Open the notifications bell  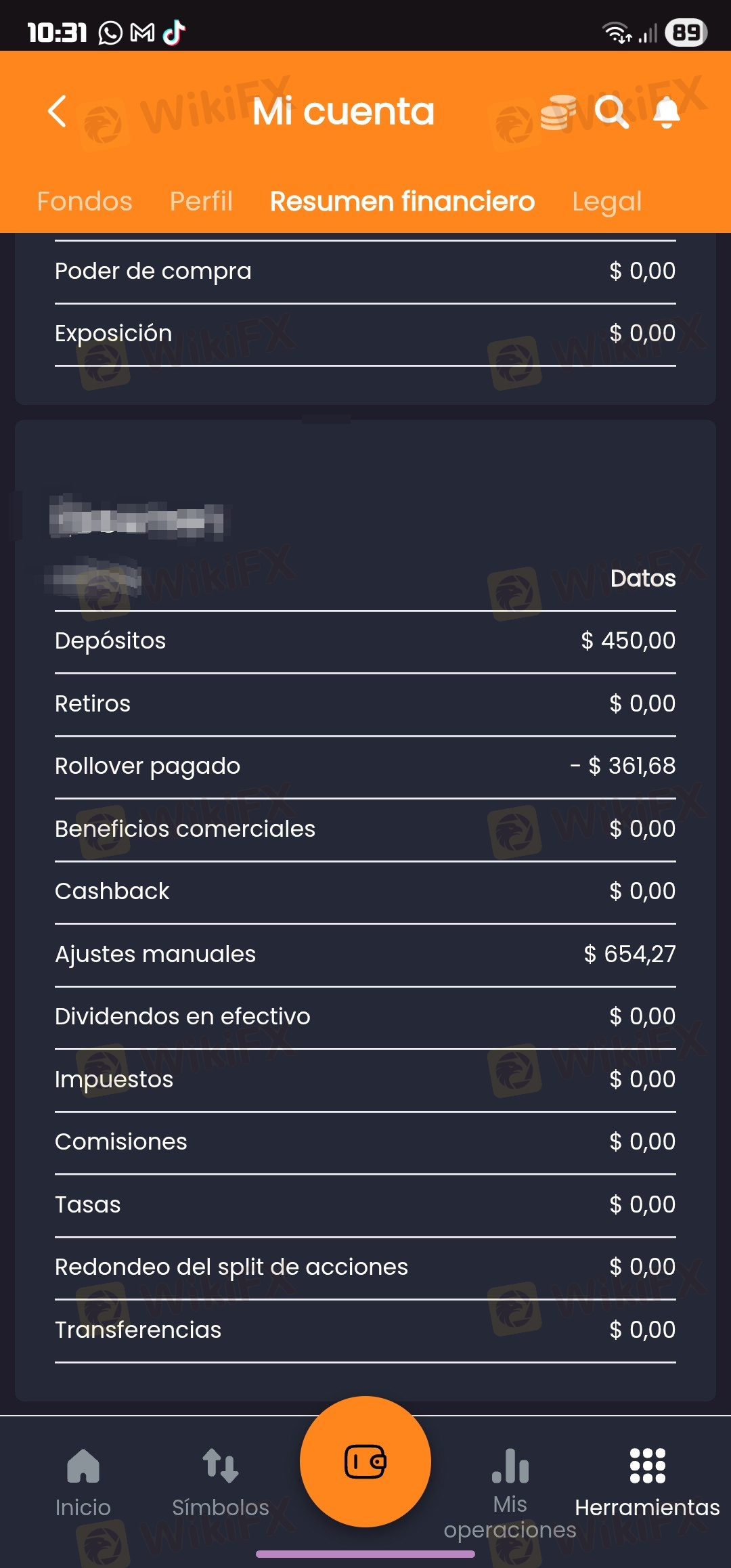point(666,112)
